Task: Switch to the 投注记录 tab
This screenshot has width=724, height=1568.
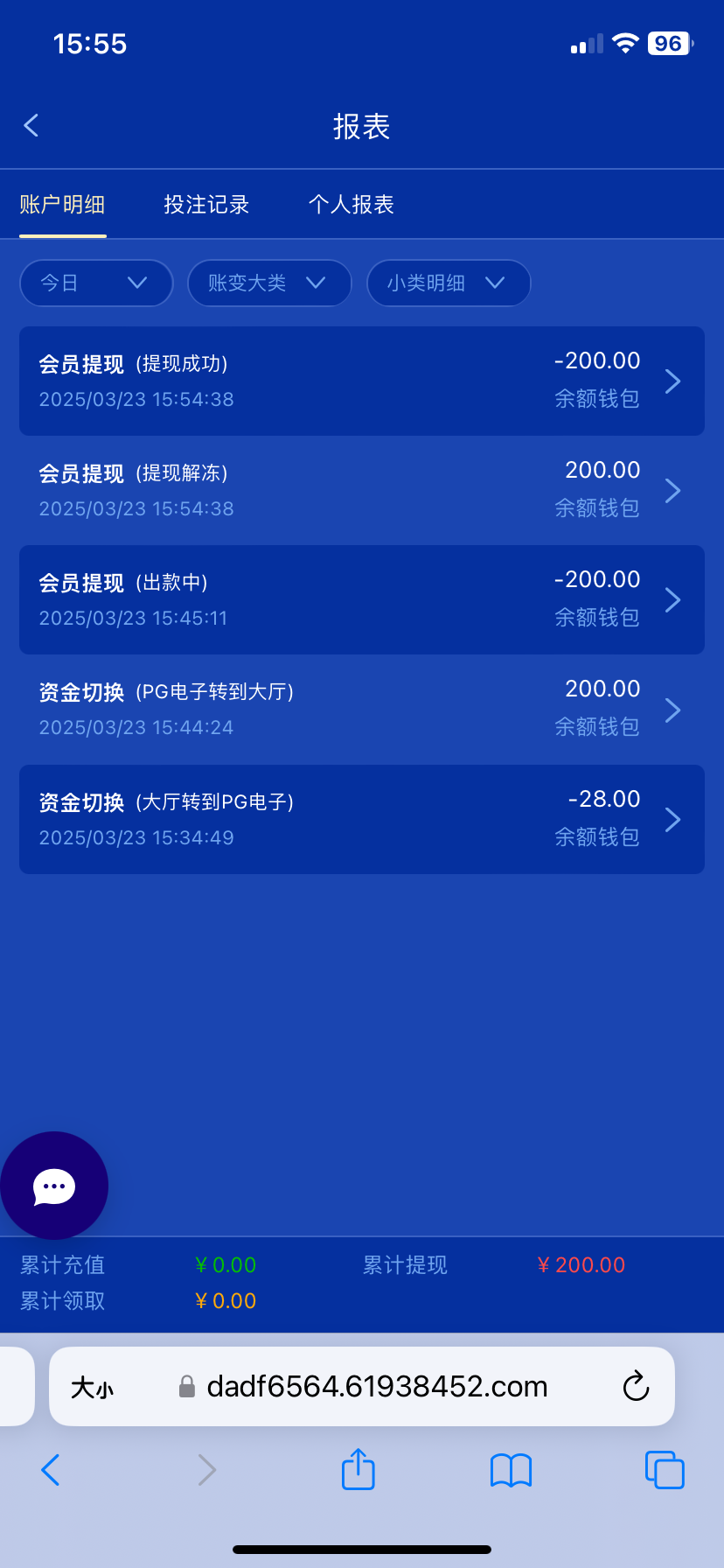Action: tap(207, 205)
